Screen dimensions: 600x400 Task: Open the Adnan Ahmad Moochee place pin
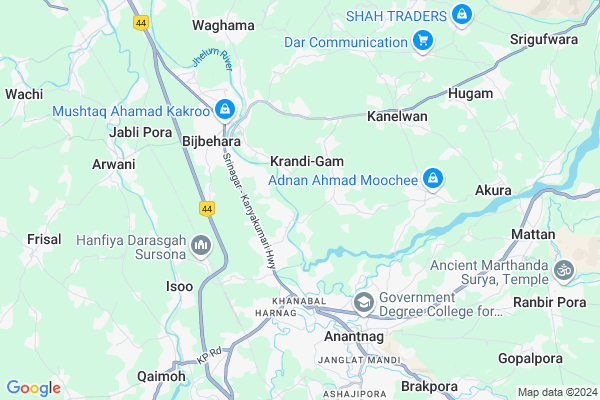[x=432, y=179]
